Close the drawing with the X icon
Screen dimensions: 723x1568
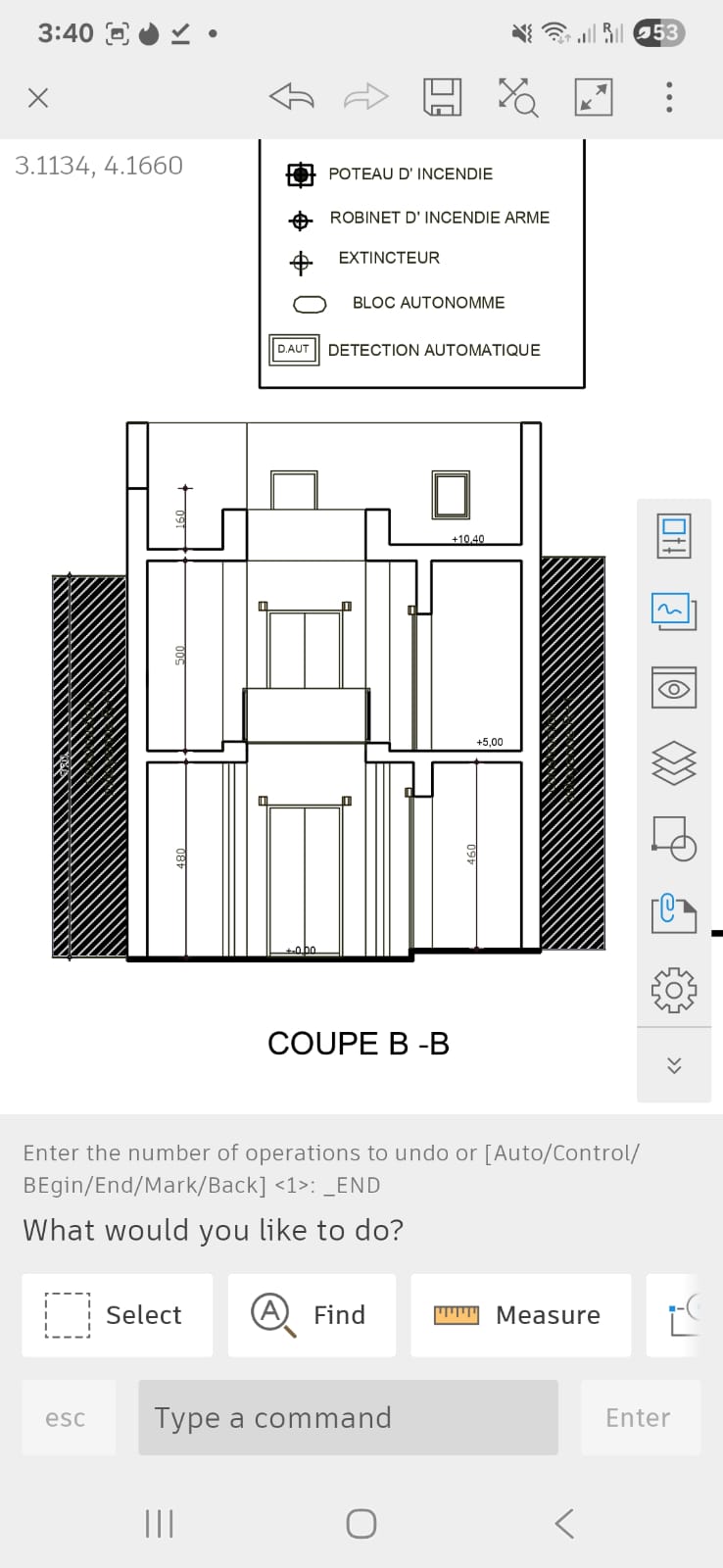(38, 97)
